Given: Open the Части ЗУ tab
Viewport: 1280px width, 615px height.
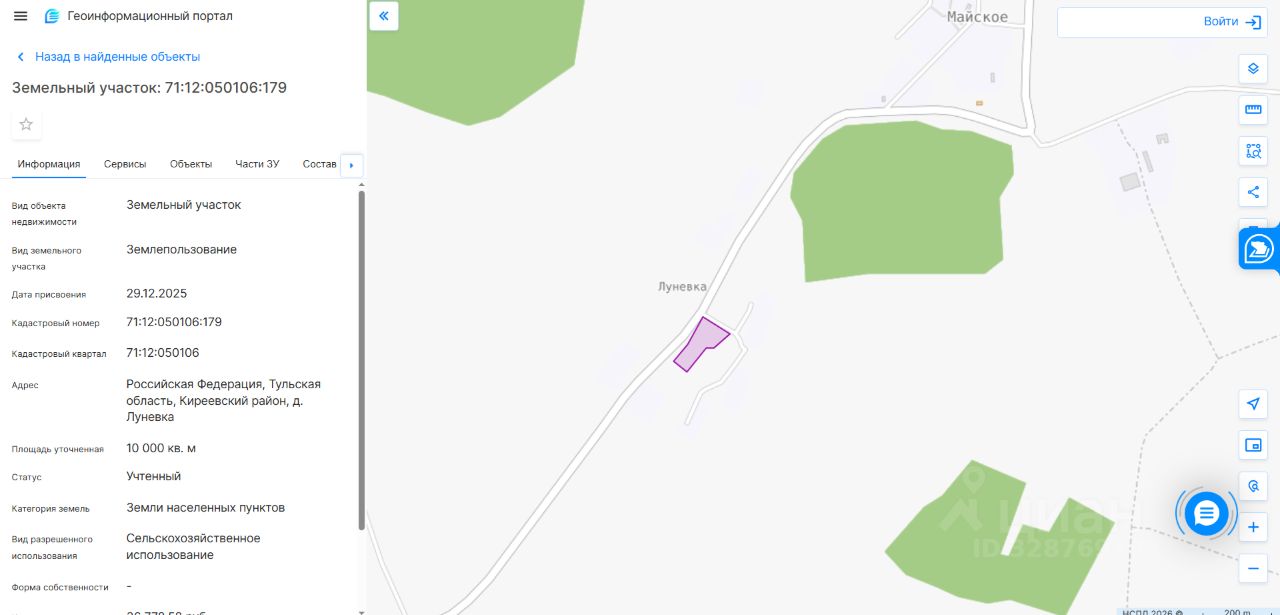Looking at the screenshot, I should (257, 164).
